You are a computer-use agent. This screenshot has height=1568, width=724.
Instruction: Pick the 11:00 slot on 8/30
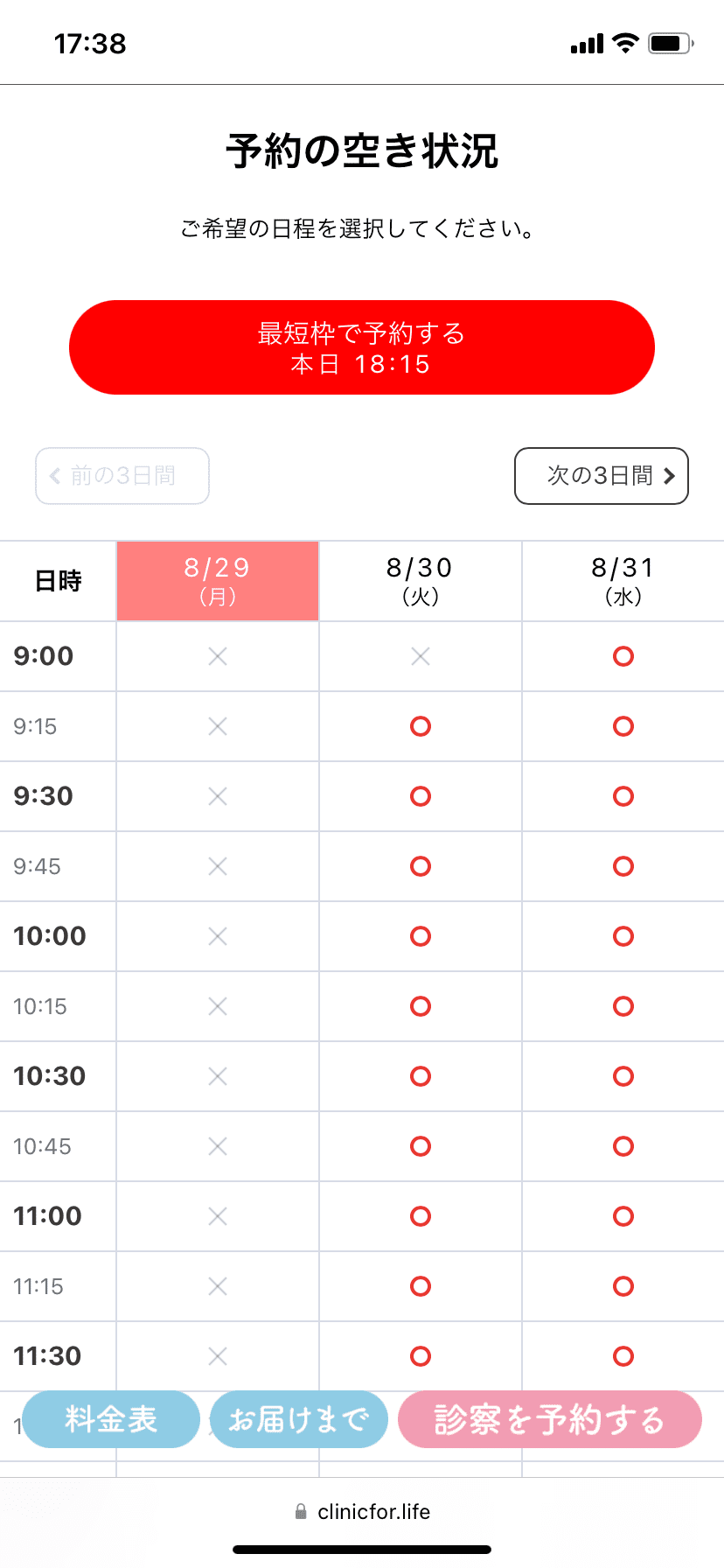(x=421, y=1216)
